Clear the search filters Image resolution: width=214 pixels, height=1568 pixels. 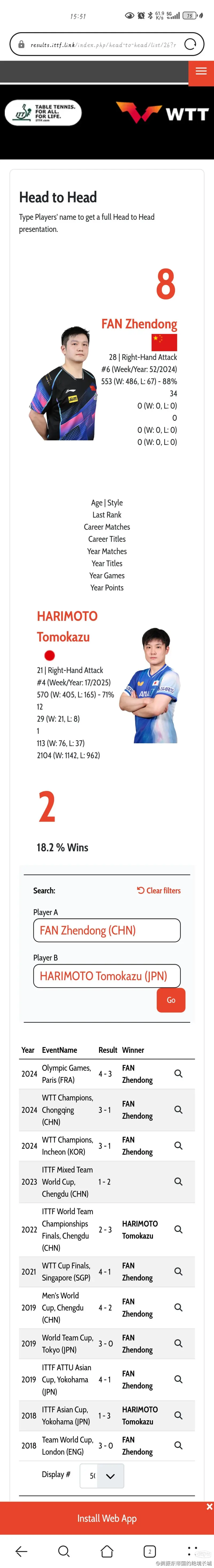click(159, 890)
